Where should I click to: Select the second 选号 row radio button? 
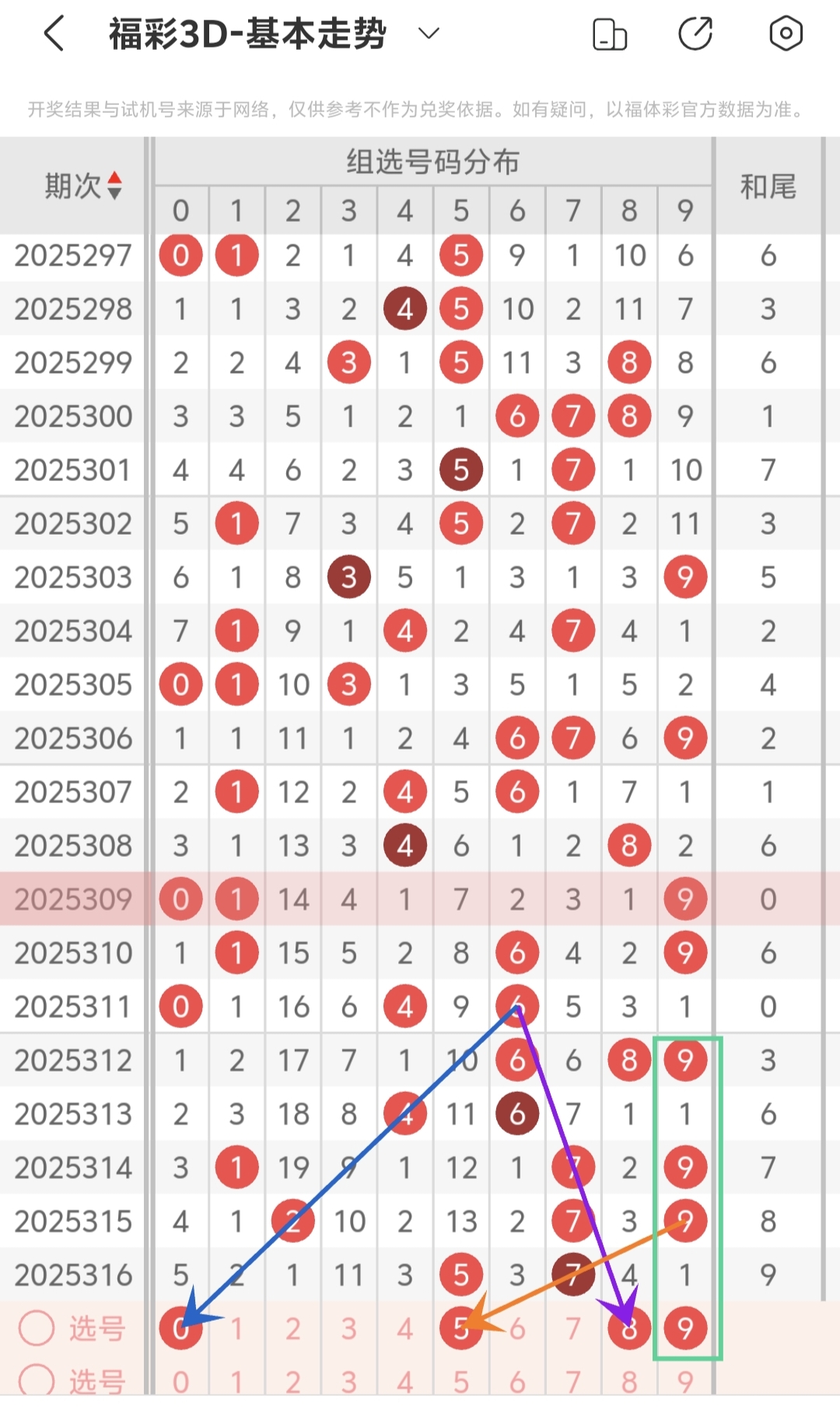click(x=37, y=1381)
